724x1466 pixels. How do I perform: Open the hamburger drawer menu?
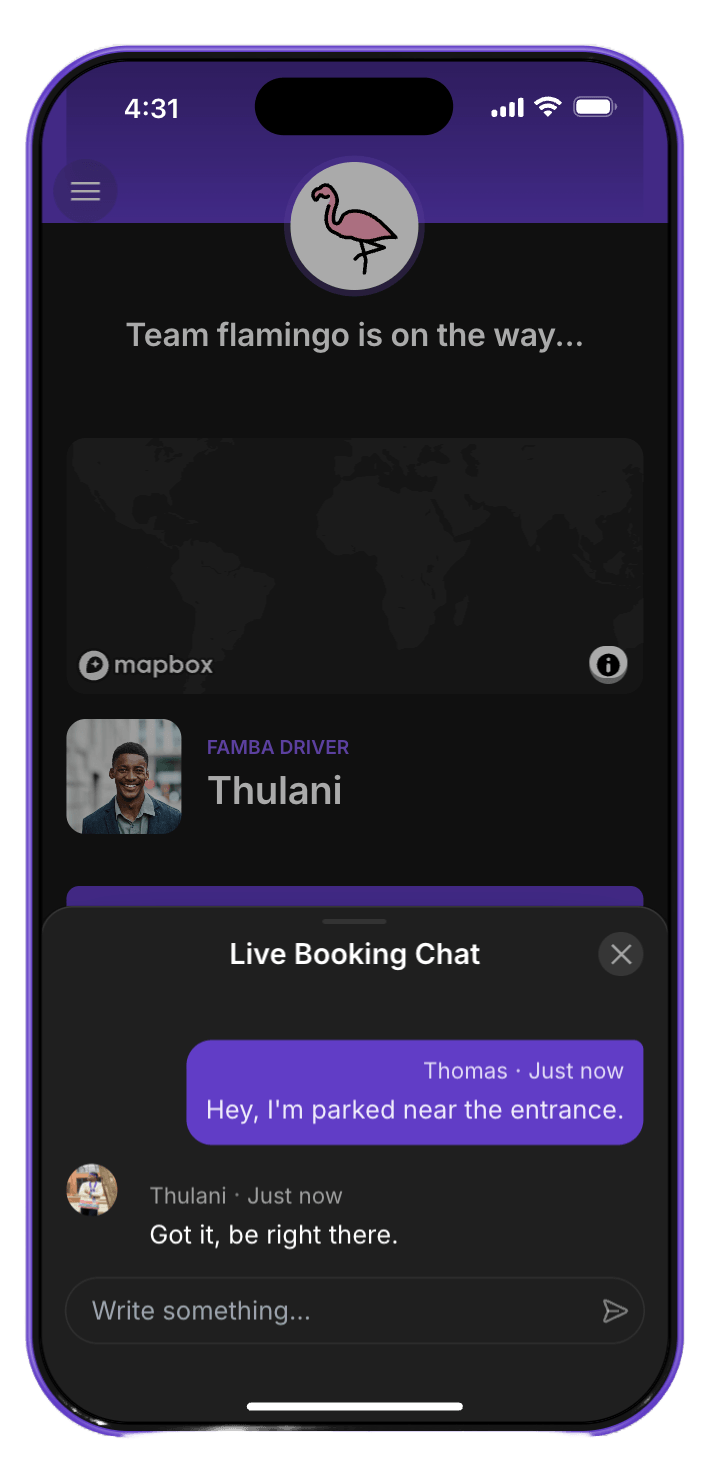click(86, 191)
